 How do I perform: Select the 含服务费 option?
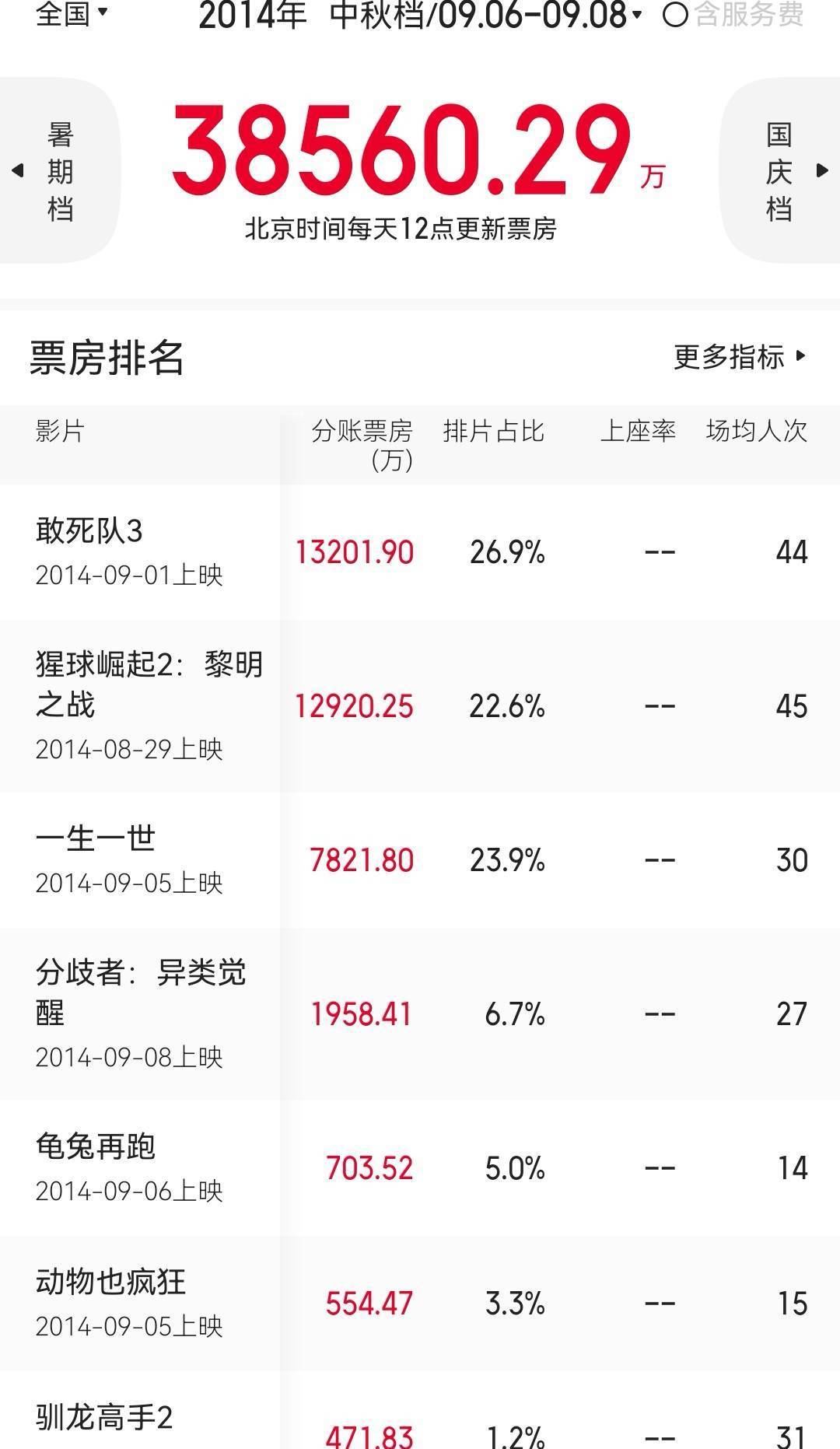(733, 14)
